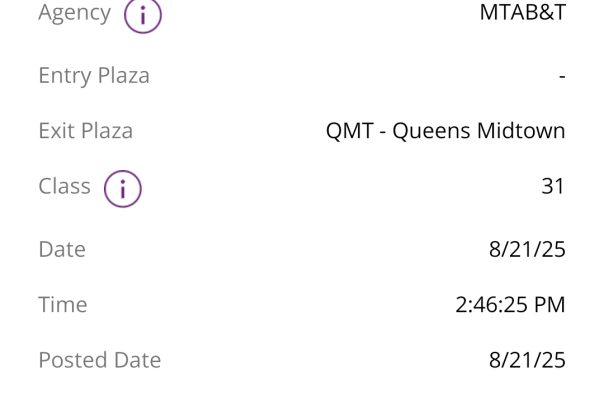Open the info icon beside Agency
Screen dimensions: 604x400
pos(142,15)
